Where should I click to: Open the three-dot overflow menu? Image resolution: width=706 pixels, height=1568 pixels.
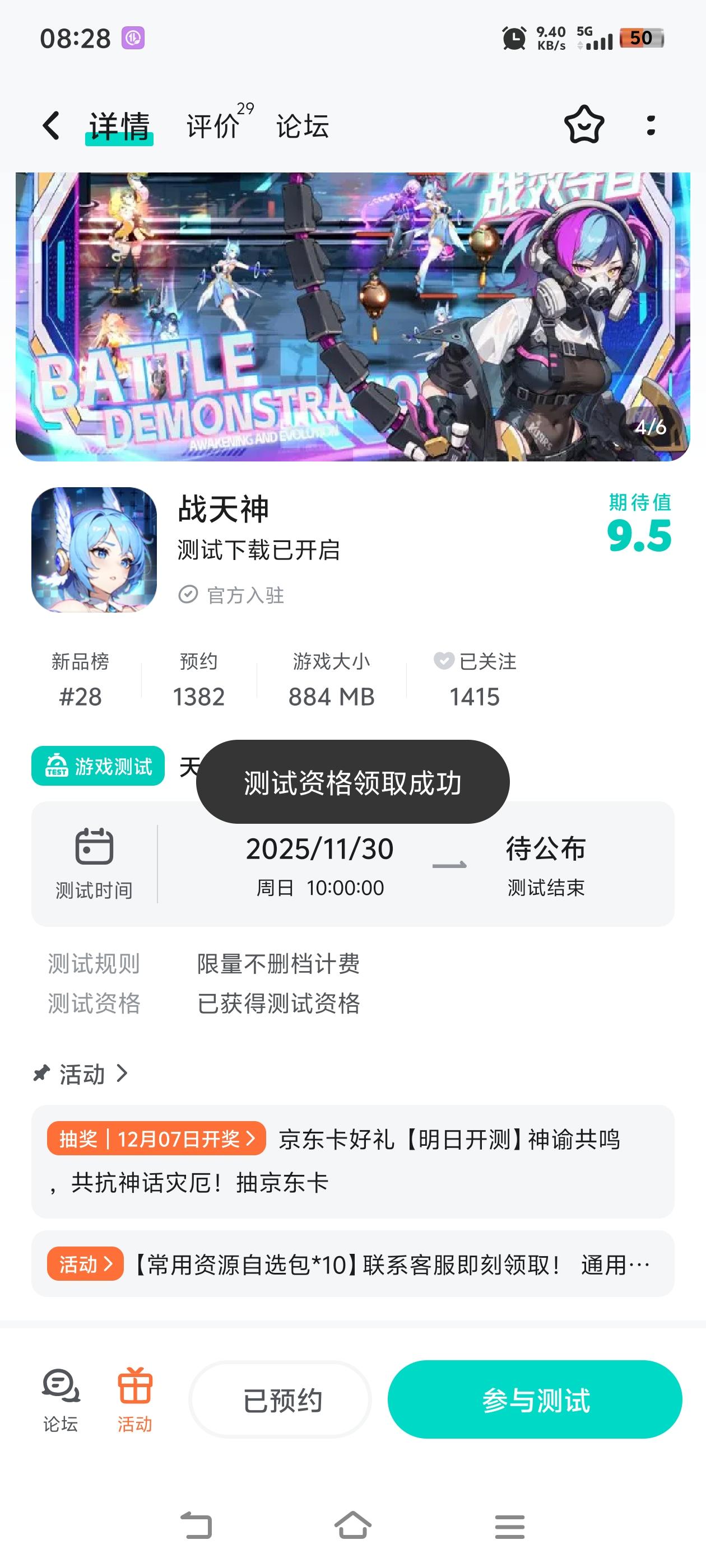[651, 126]
